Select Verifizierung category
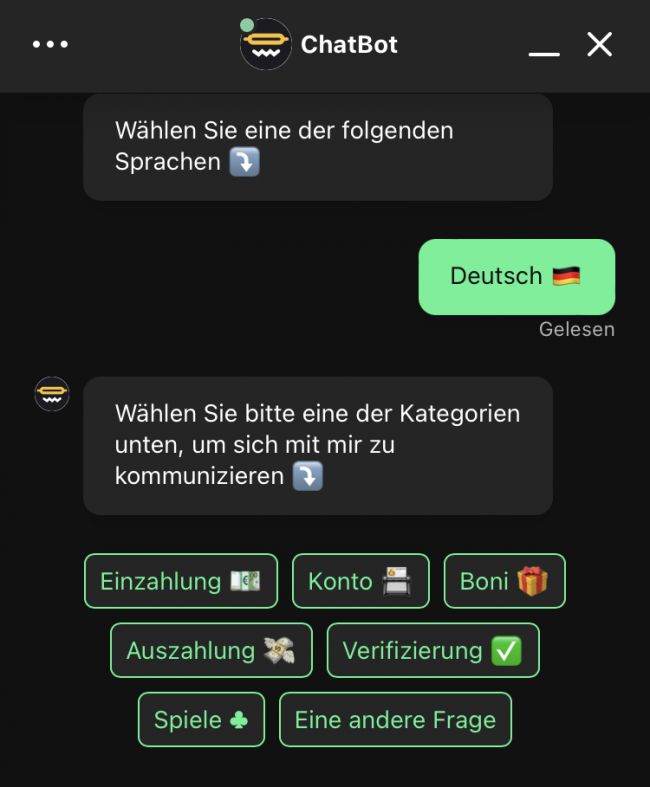650x787 pixels. [433, 650]
